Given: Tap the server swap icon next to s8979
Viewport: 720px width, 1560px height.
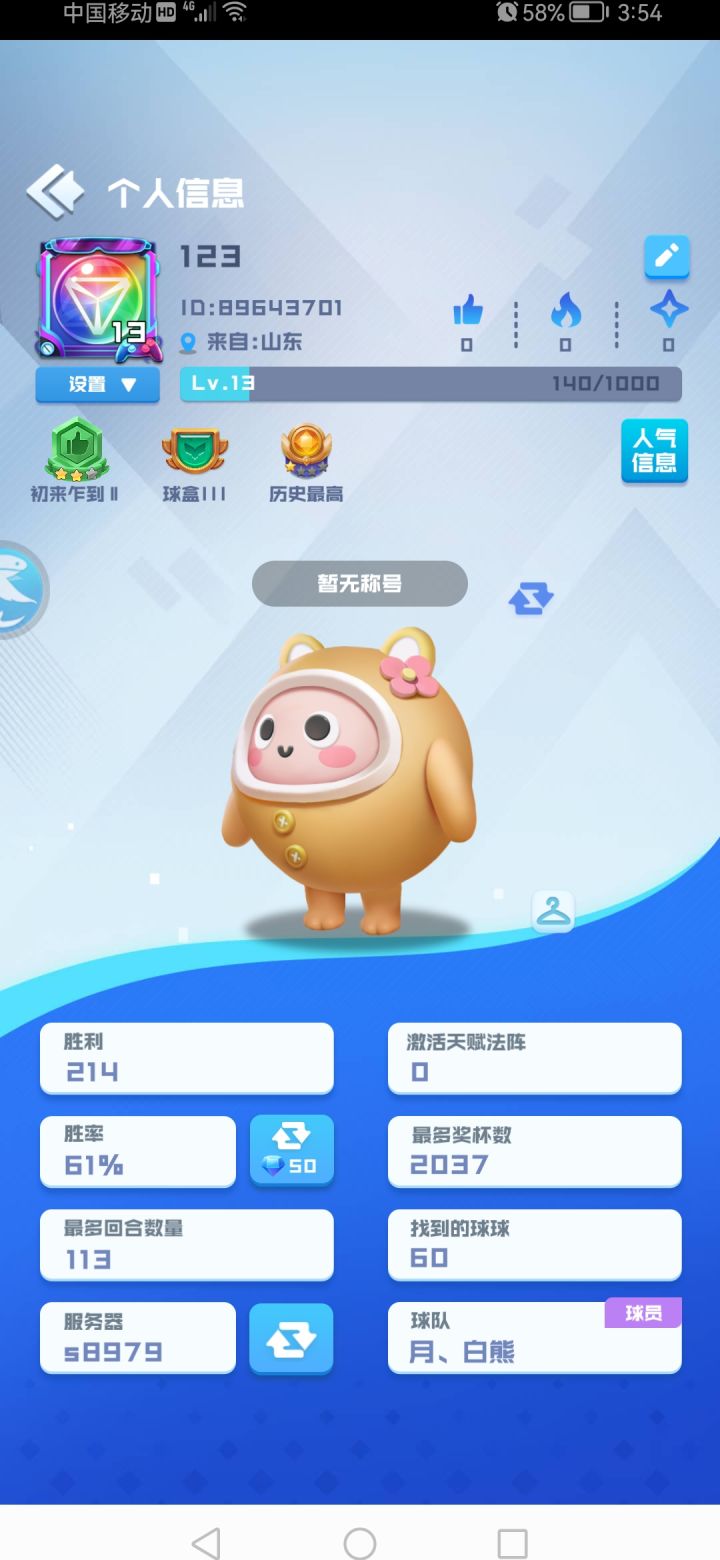Looking at the screenshot, I should coord(291,1337).
